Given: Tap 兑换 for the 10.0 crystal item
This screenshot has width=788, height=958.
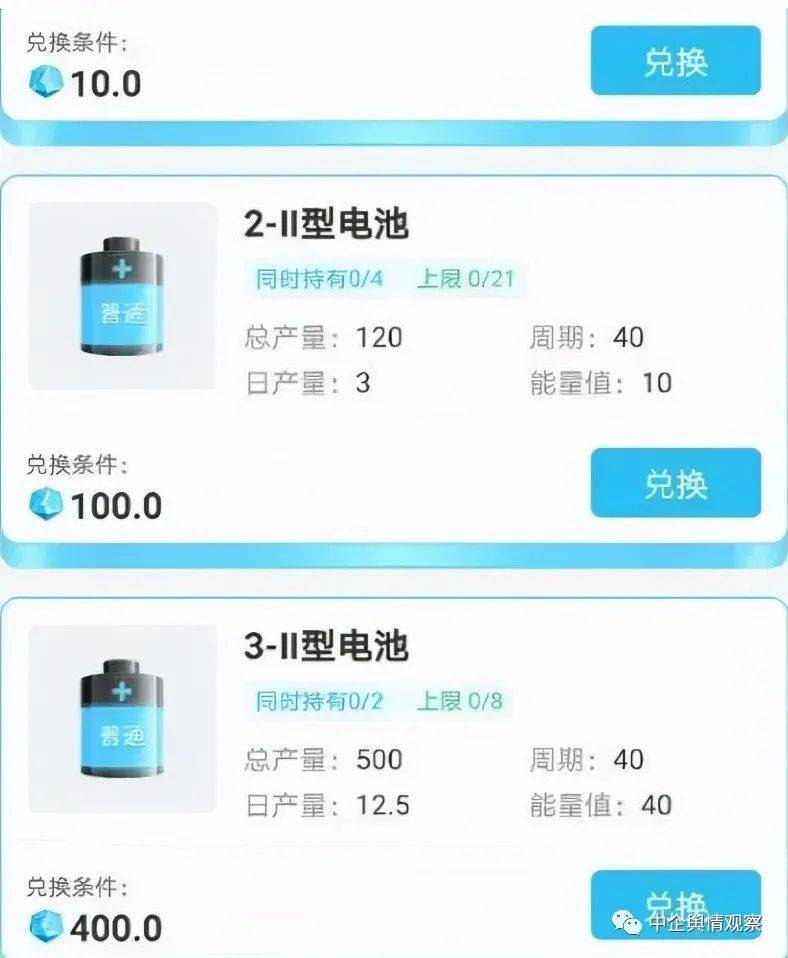Looking at the screenshot, I should (676, 61).
